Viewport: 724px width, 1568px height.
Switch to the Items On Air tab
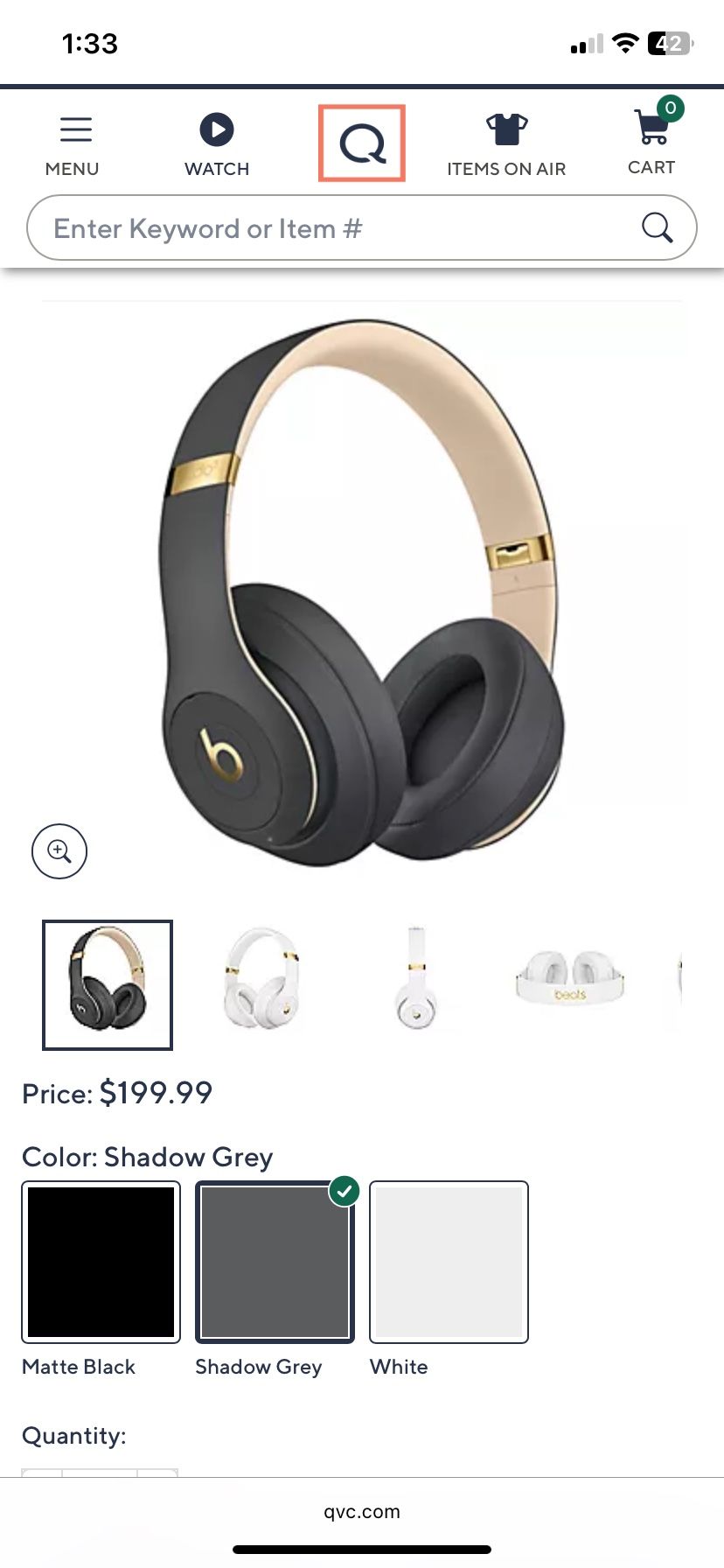(x=507, y=143)
